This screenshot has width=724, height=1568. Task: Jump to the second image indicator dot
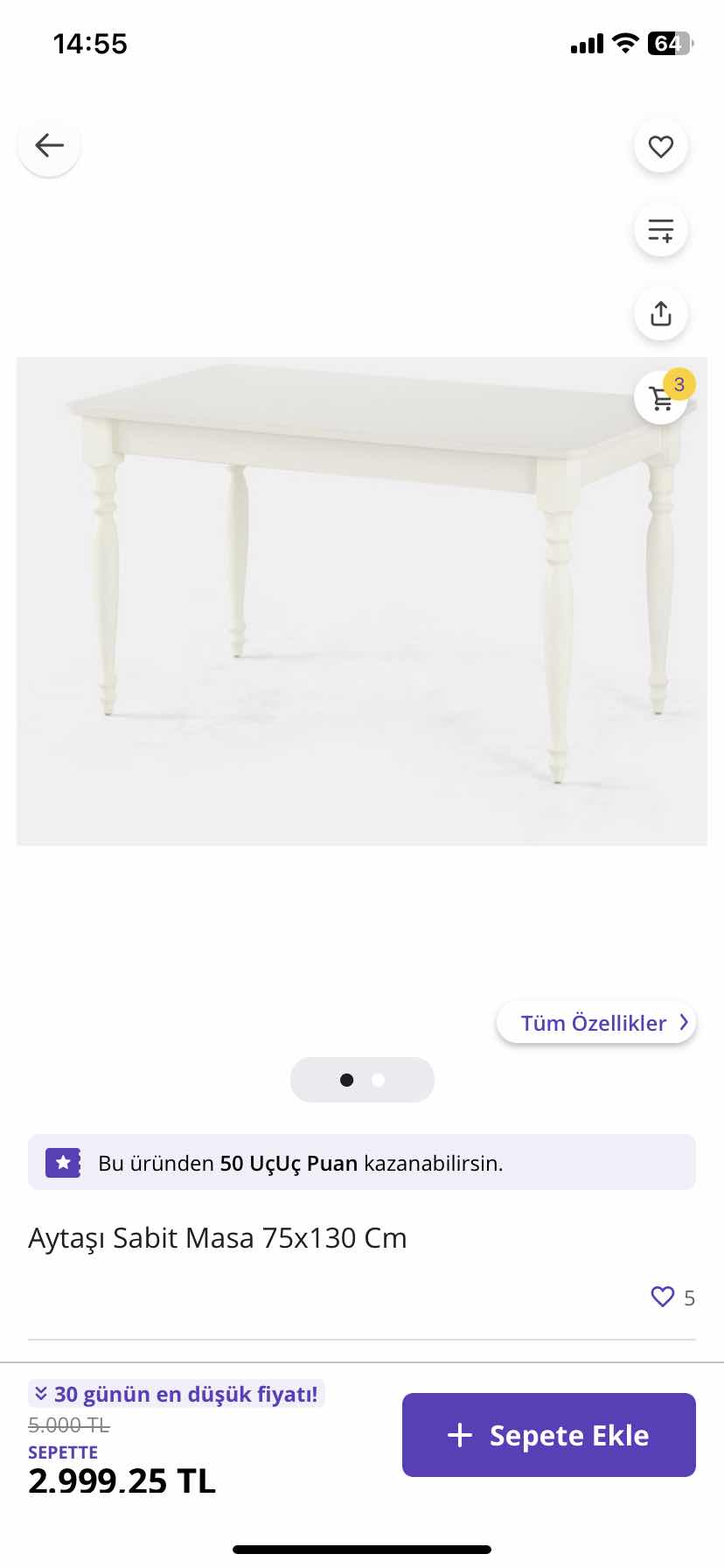point(379,1080)
